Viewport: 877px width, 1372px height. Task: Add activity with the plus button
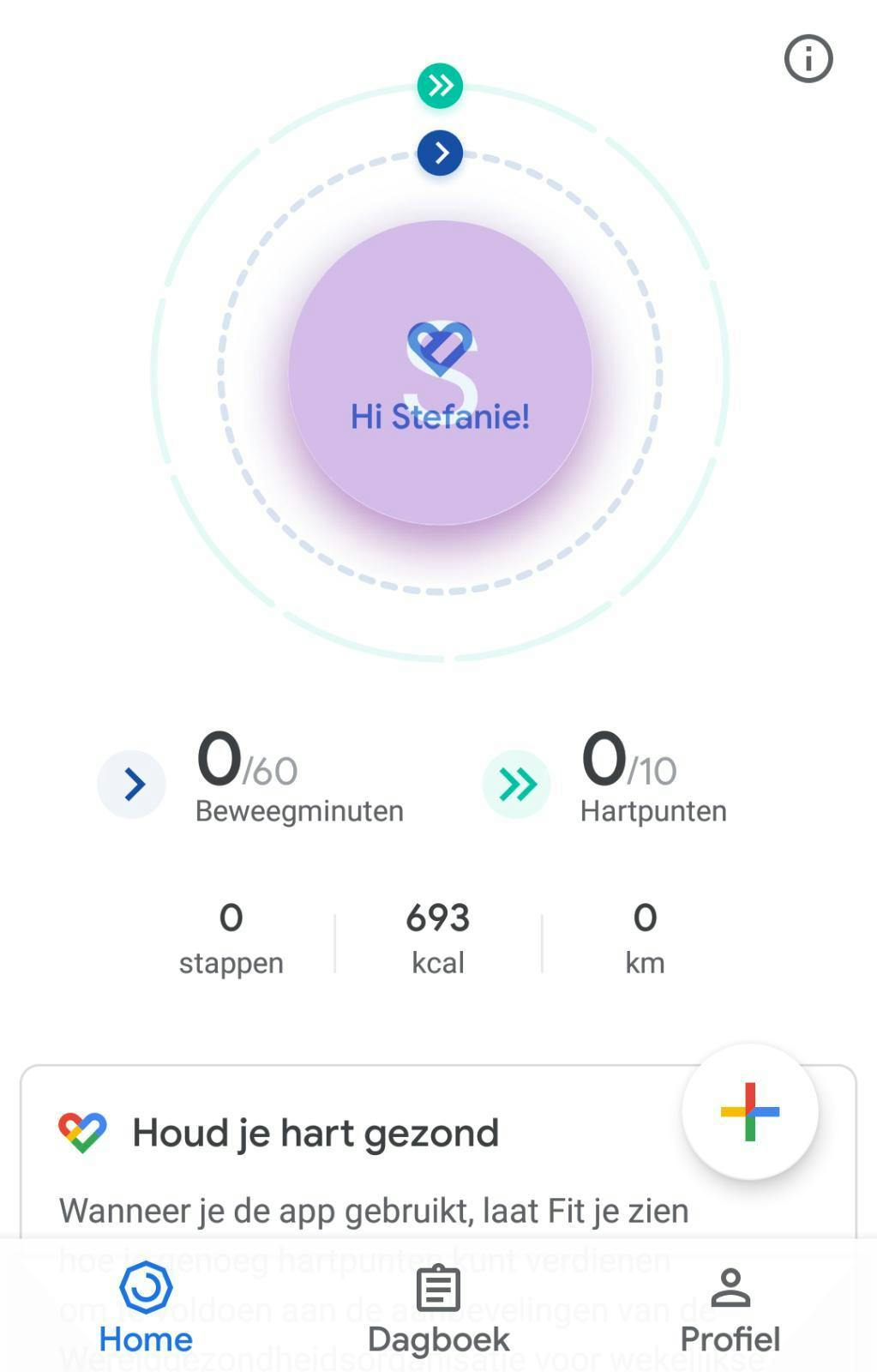point(750,1111)
